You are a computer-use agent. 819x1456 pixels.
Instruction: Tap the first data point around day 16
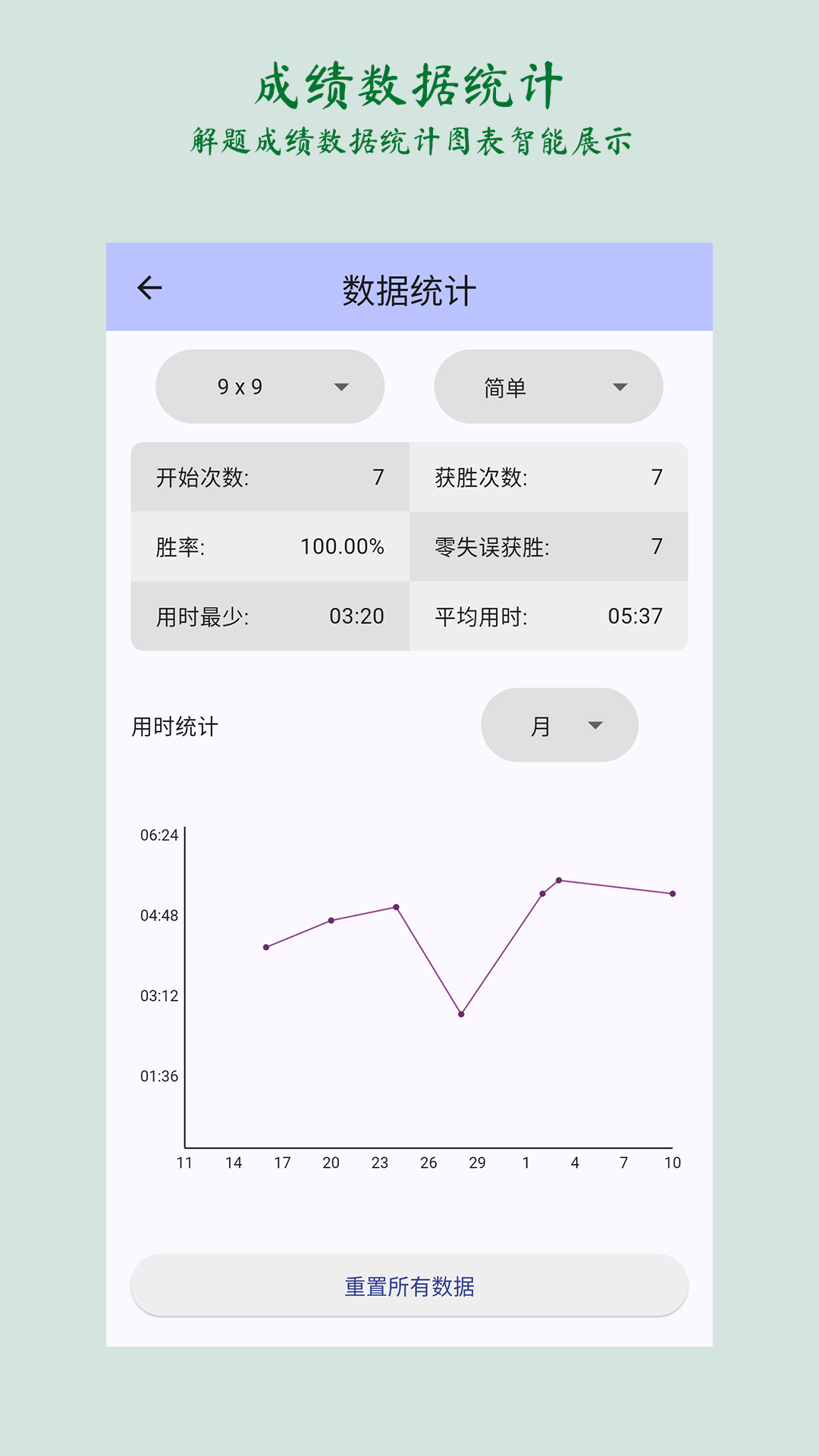pyautogui.click(x=265, y=946)
